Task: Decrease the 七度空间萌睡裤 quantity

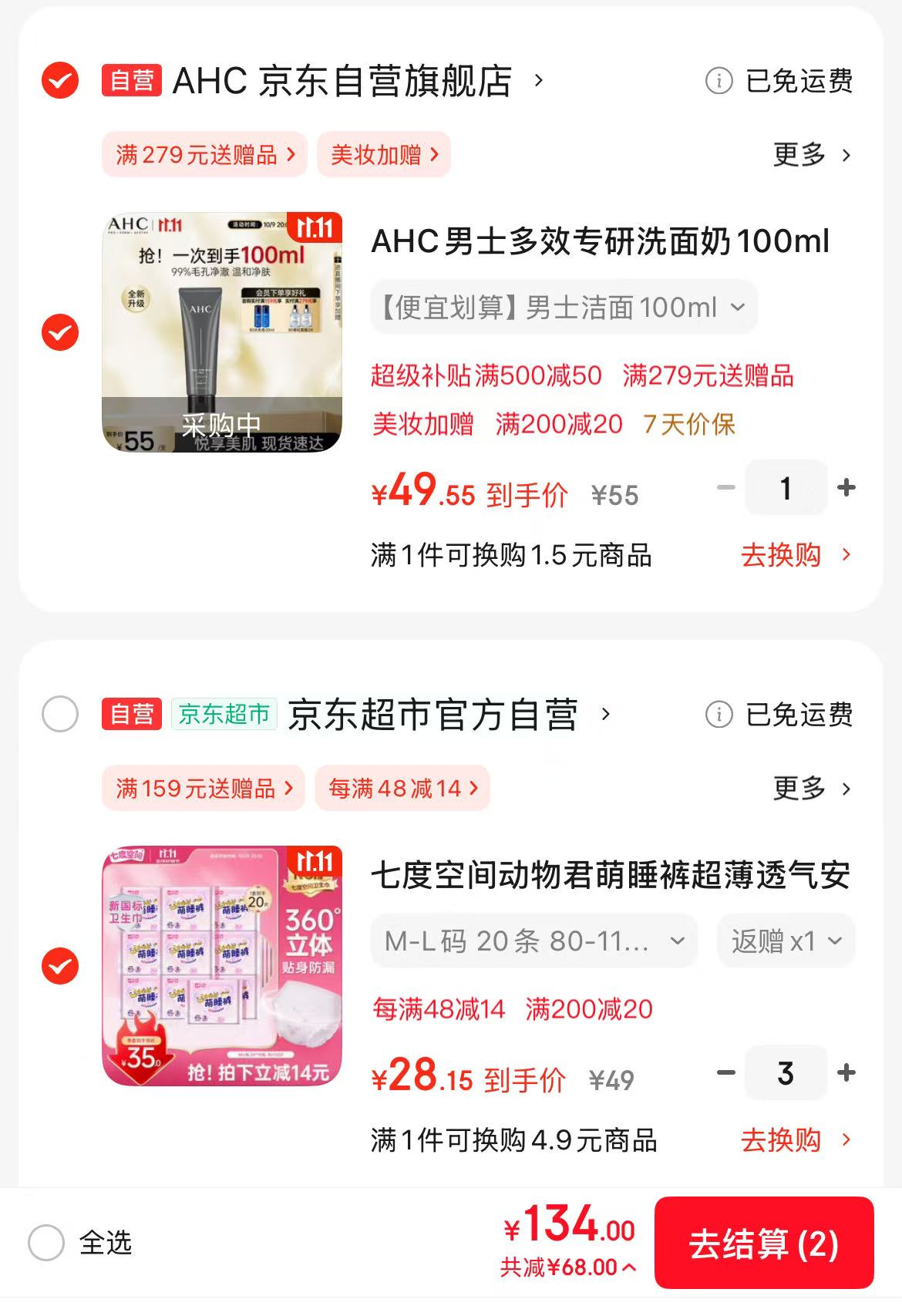Action: (725, 1072)
